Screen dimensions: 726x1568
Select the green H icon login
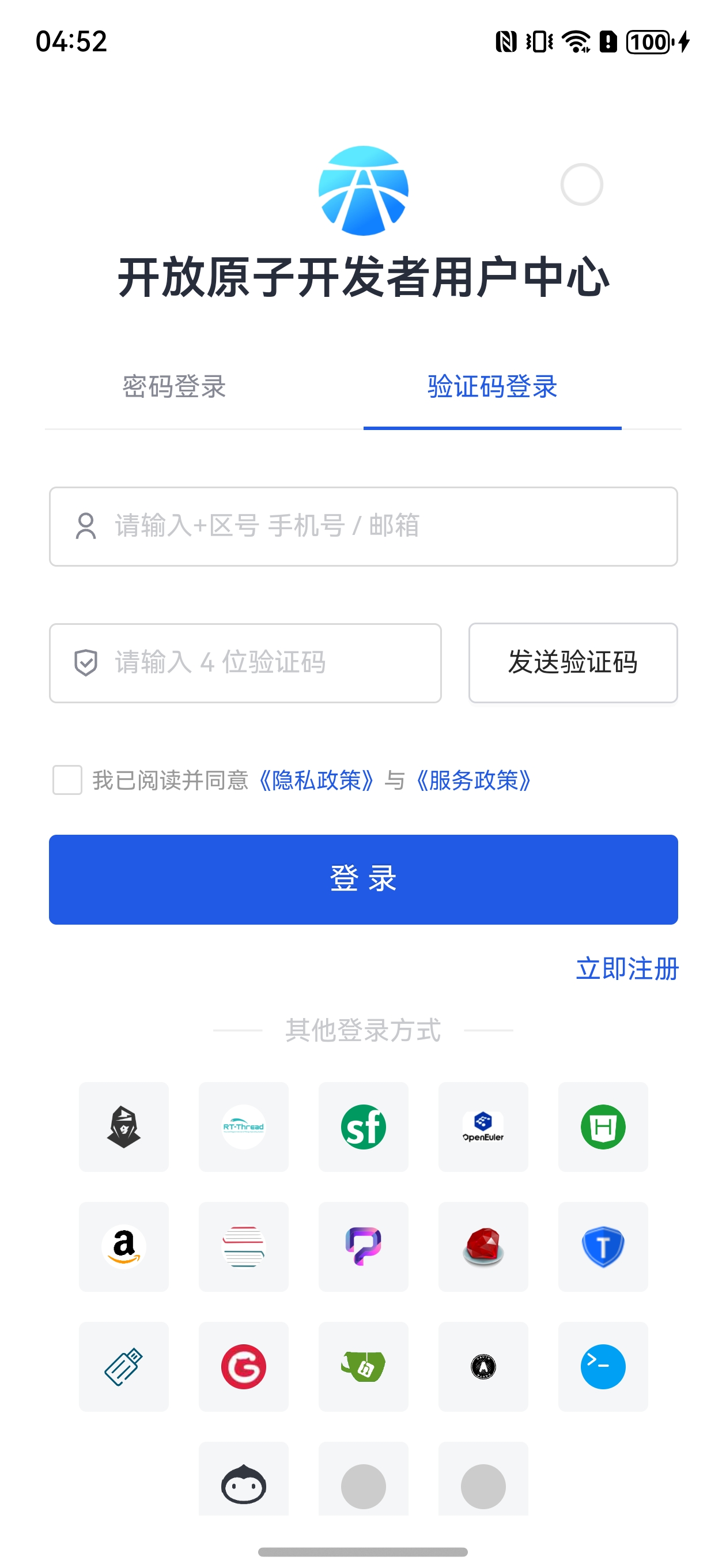coord(603,1126)
